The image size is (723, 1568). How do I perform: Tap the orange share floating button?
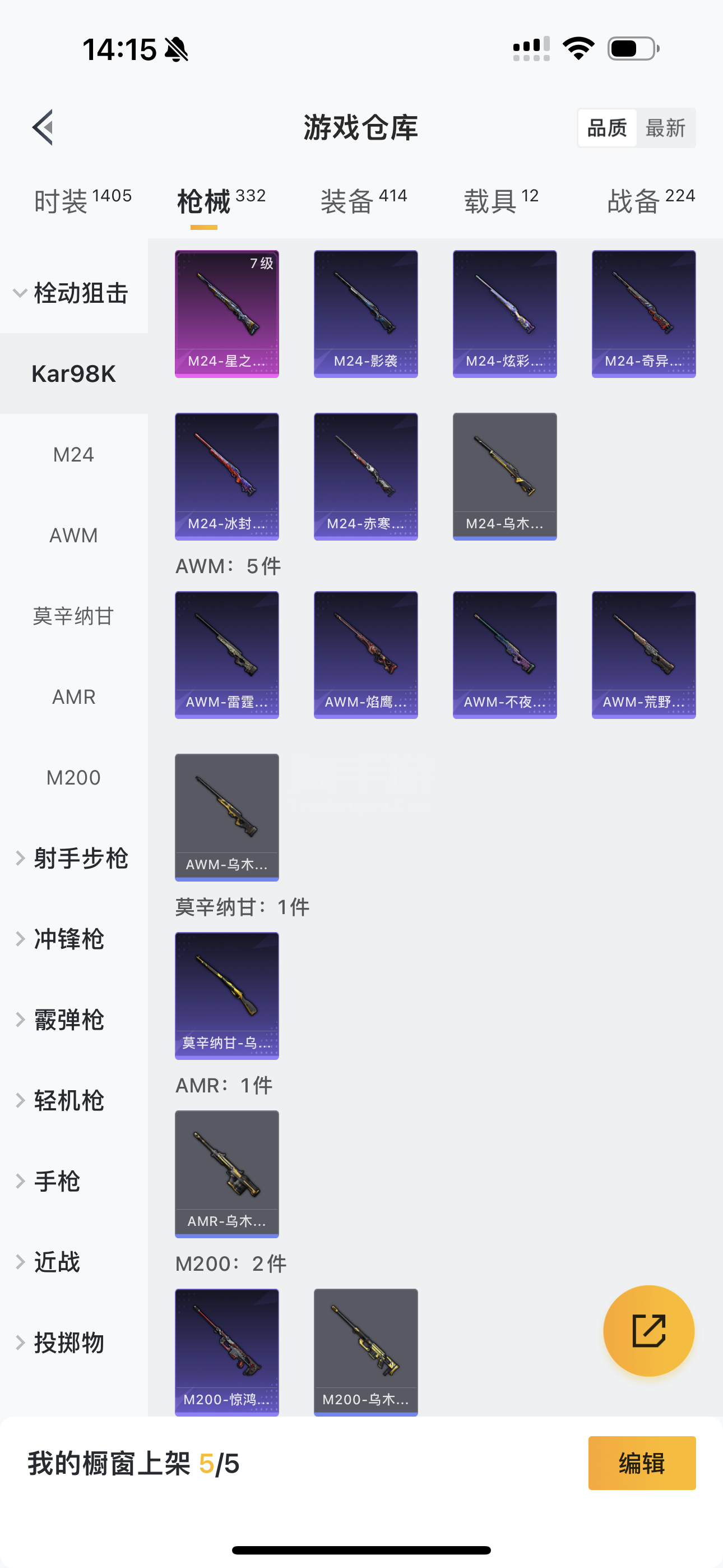click(649, 1331)
